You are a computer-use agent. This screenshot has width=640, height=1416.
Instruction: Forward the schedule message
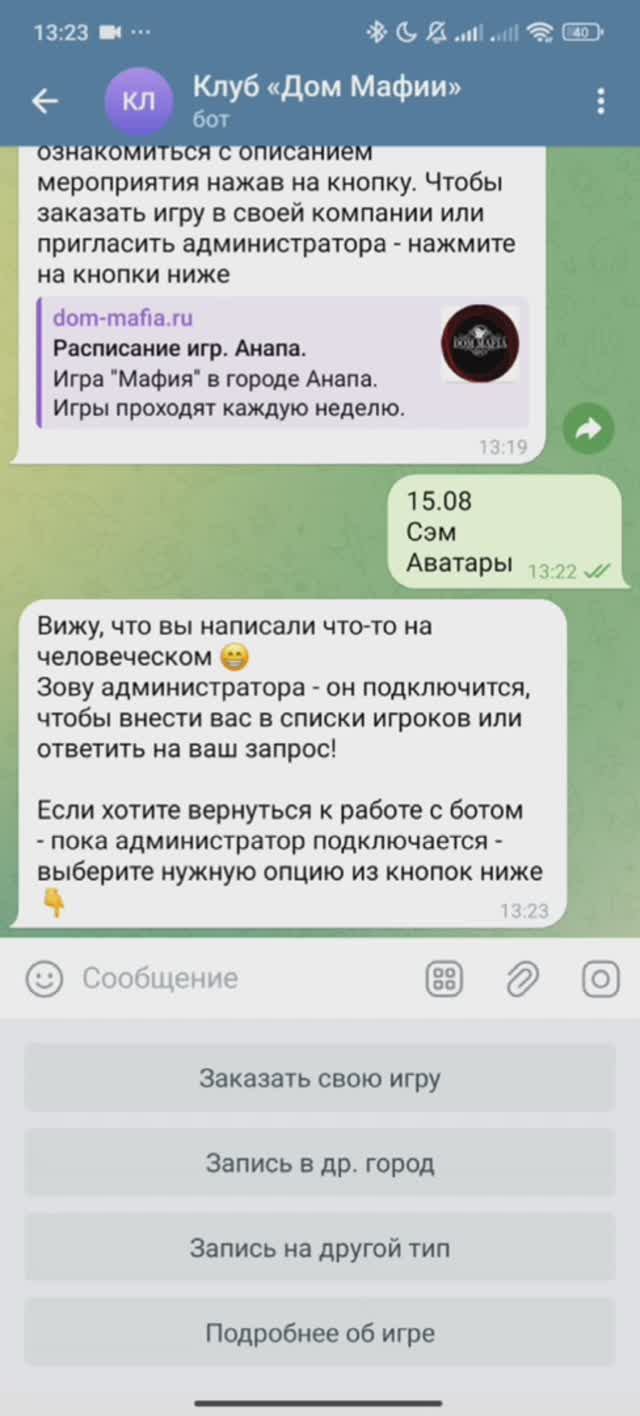coord(588,430)
